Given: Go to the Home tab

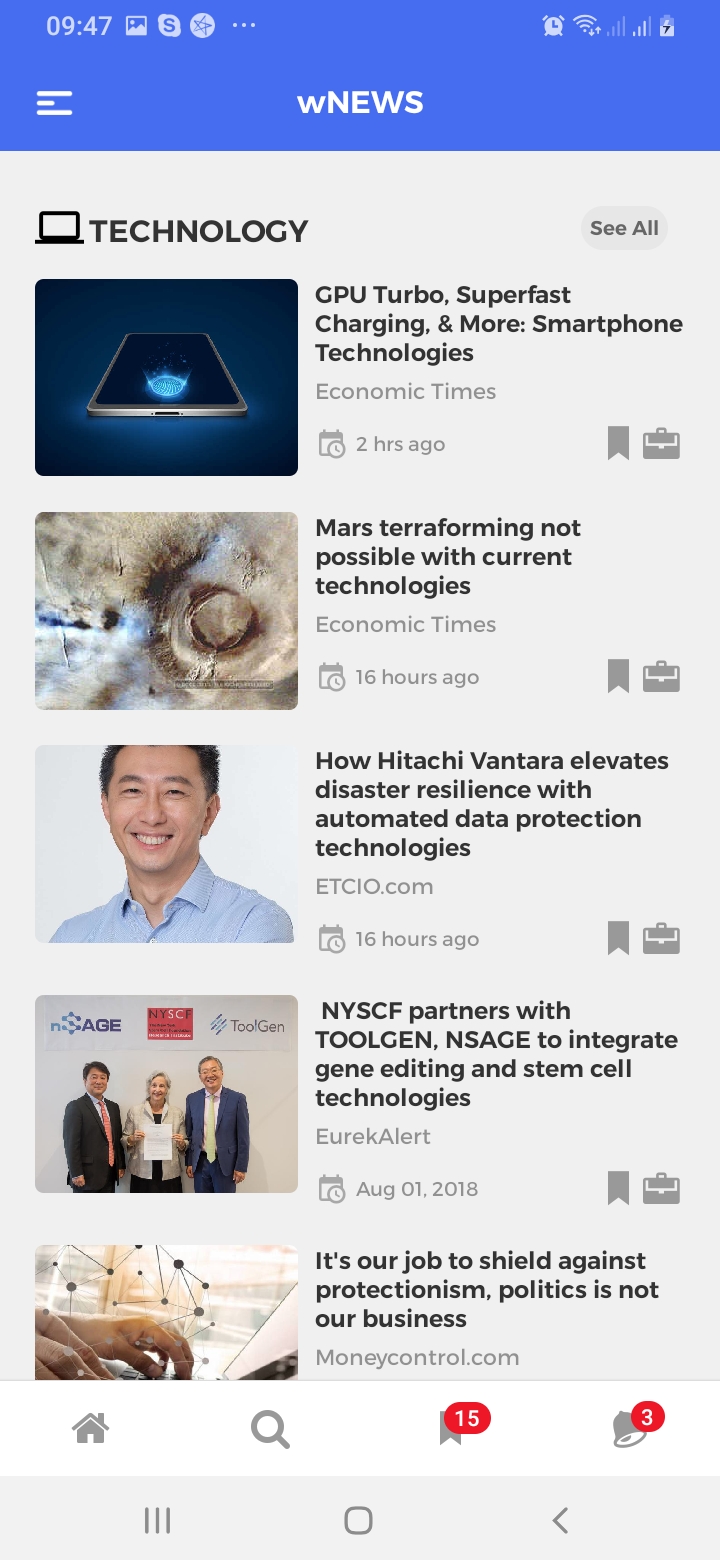Looking at the screenshot, I should click(x=90, y=1428).
